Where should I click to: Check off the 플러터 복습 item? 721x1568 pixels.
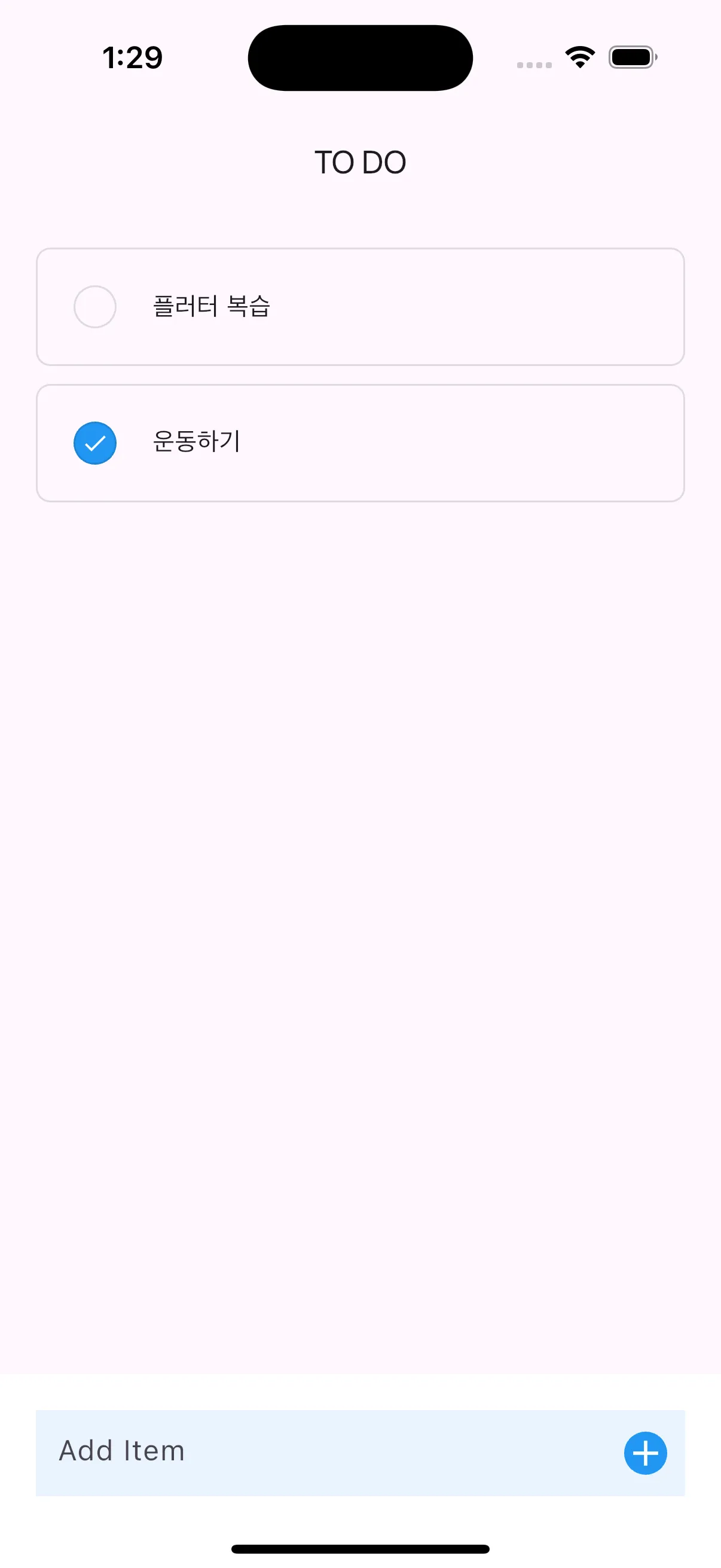(95, 307)
